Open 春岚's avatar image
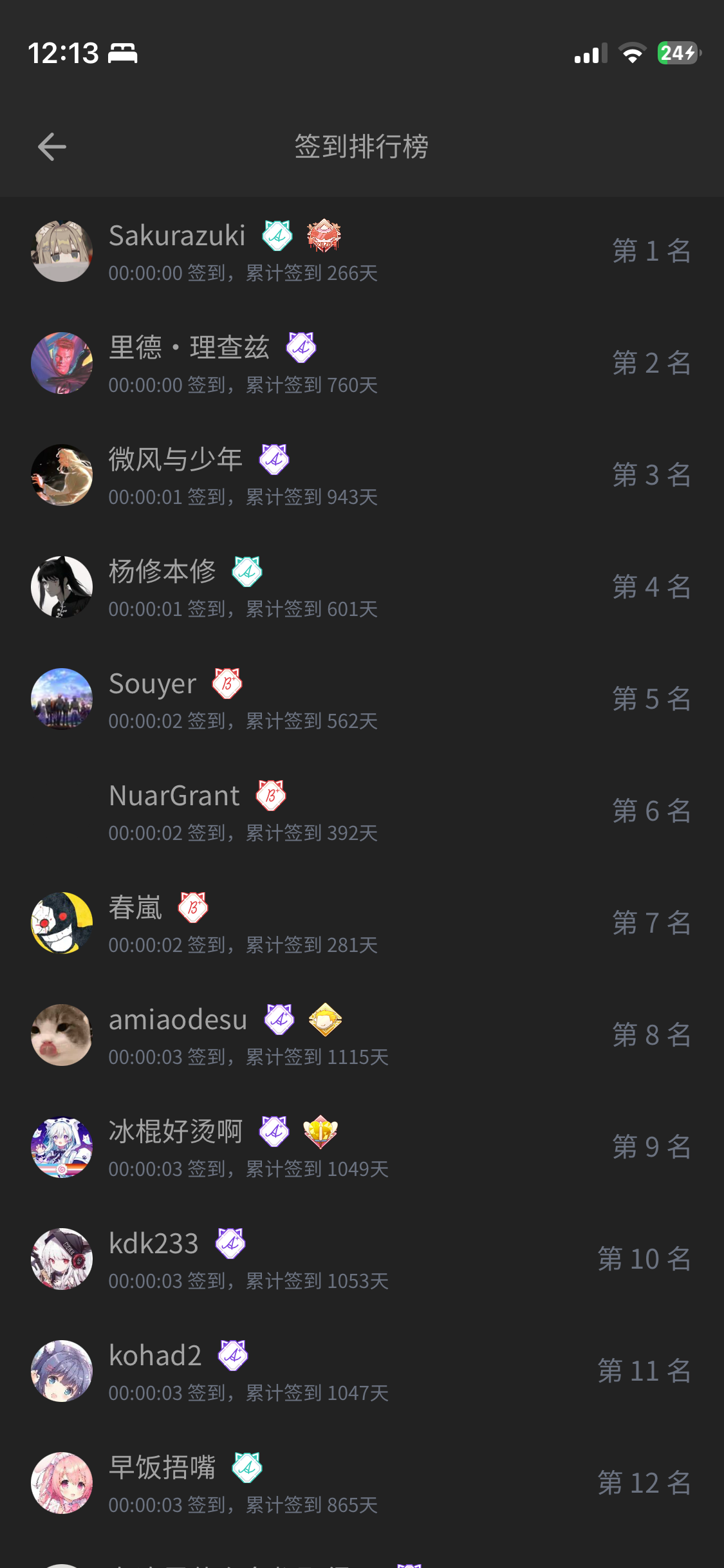The width and height of the screenshot is (724, 1568). coord(62,923)
